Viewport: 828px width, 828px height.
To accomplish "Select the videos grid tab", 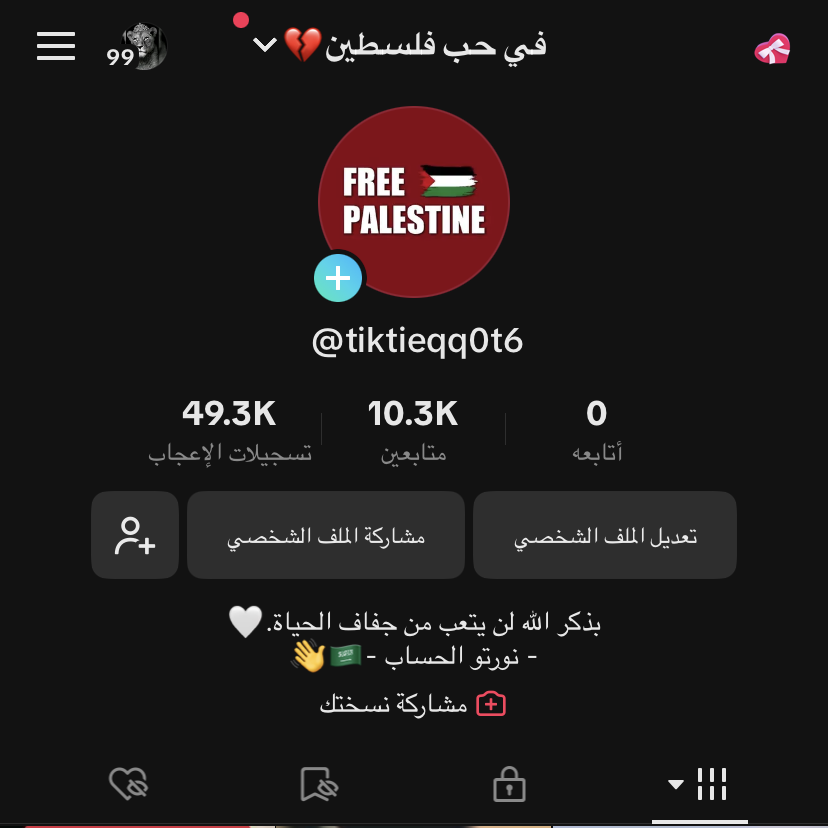I will click(699, 784).
